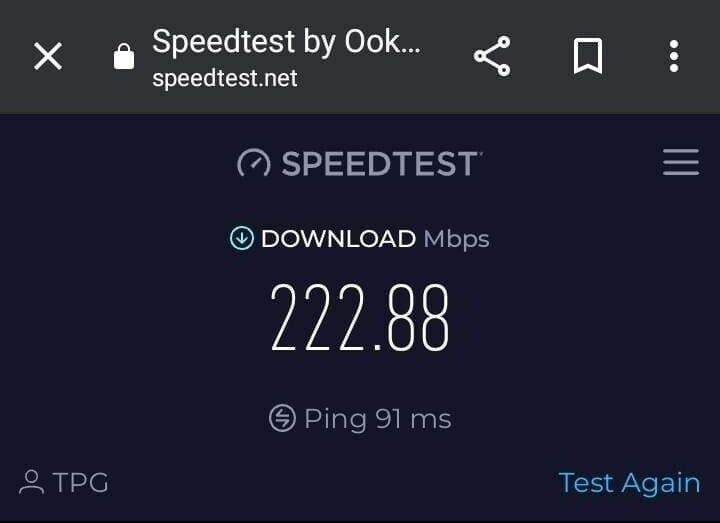Image resolution: width=720 pixels, height=523 pixels.
Task: View site security lock info
Action: click(x=124, y=58)
